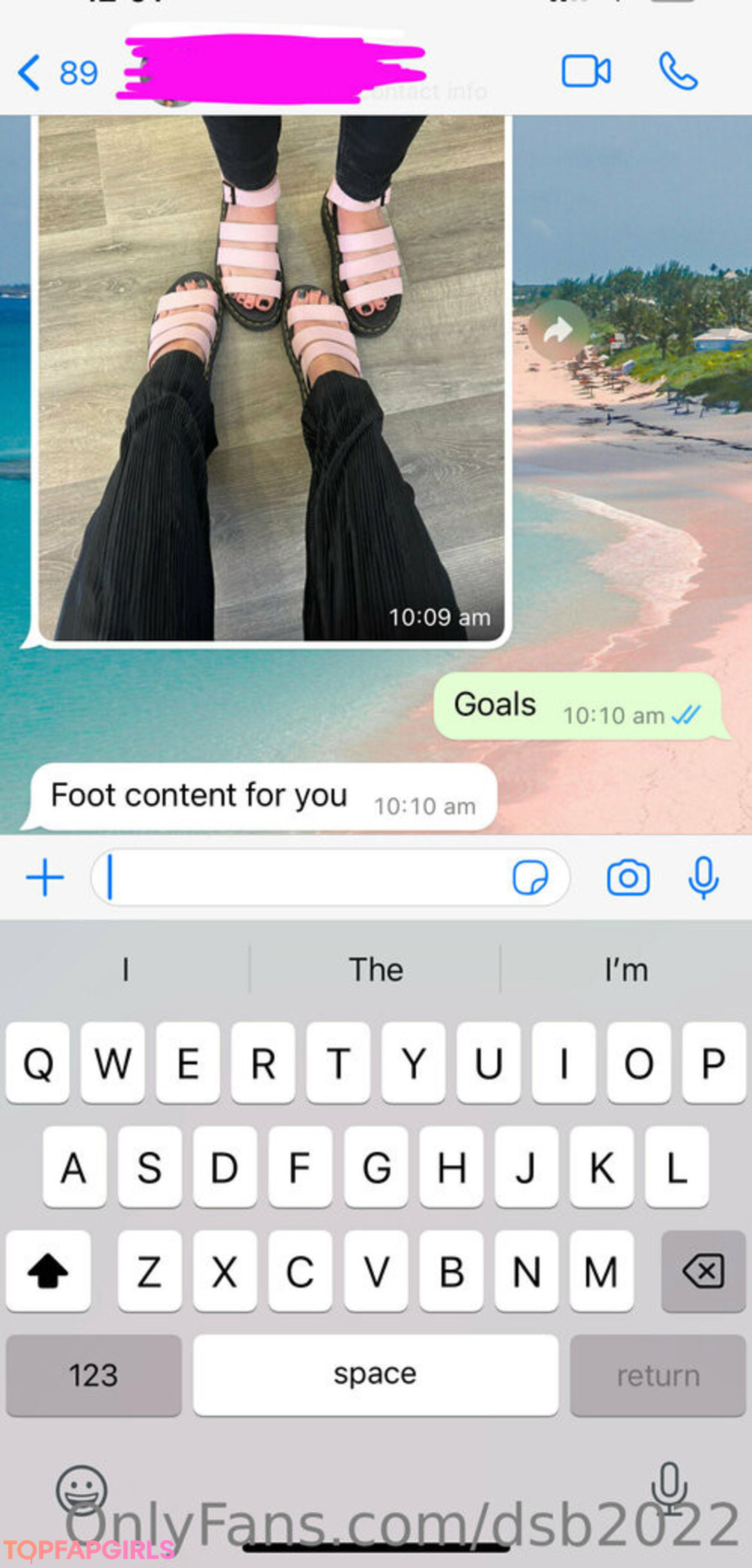Screen dimensions: 752x1568
Task: Tap the backspace key
Action: [x=703, y=1271]
